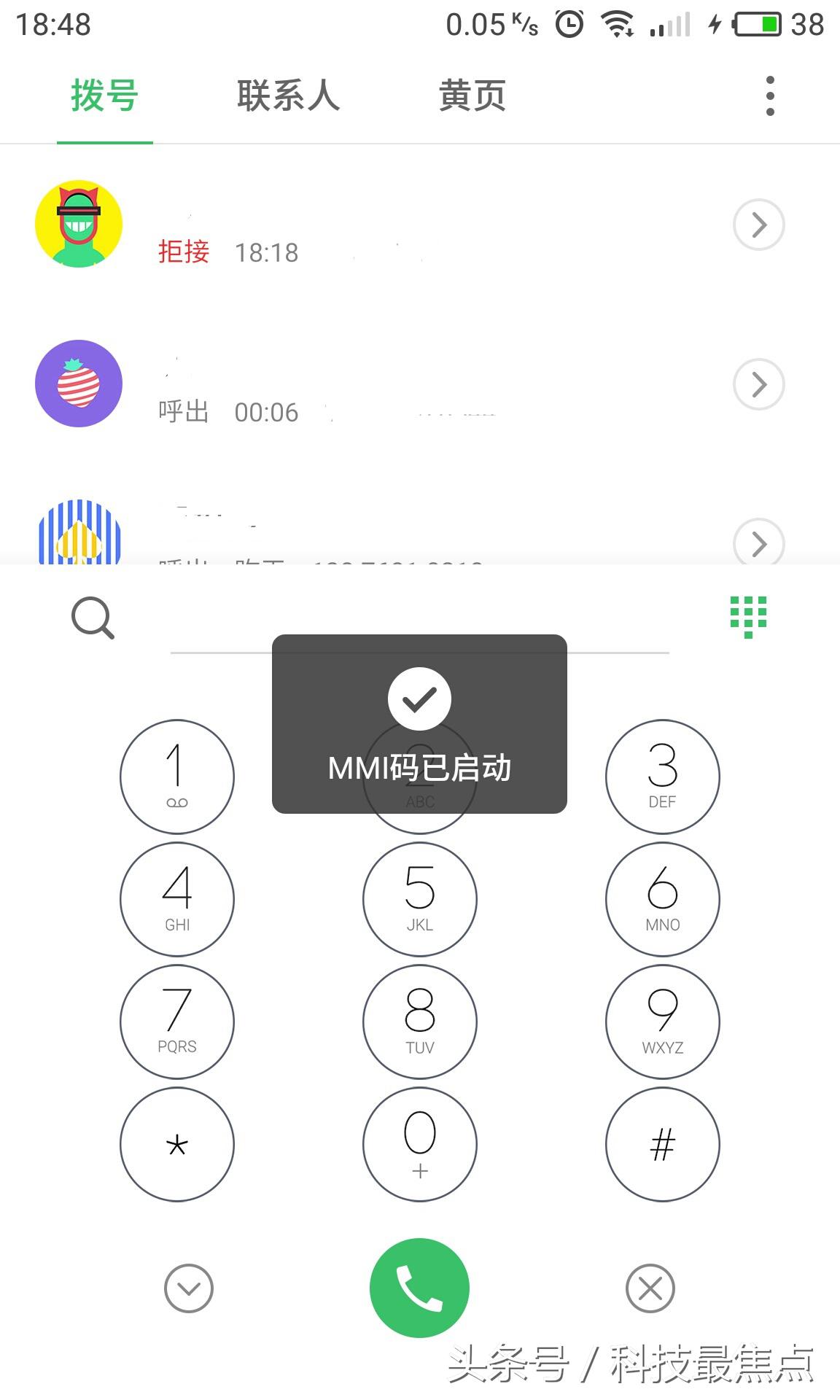Switch to the 黄页 tab
This screenshot has height=1400, width=840.
(472, 96)
